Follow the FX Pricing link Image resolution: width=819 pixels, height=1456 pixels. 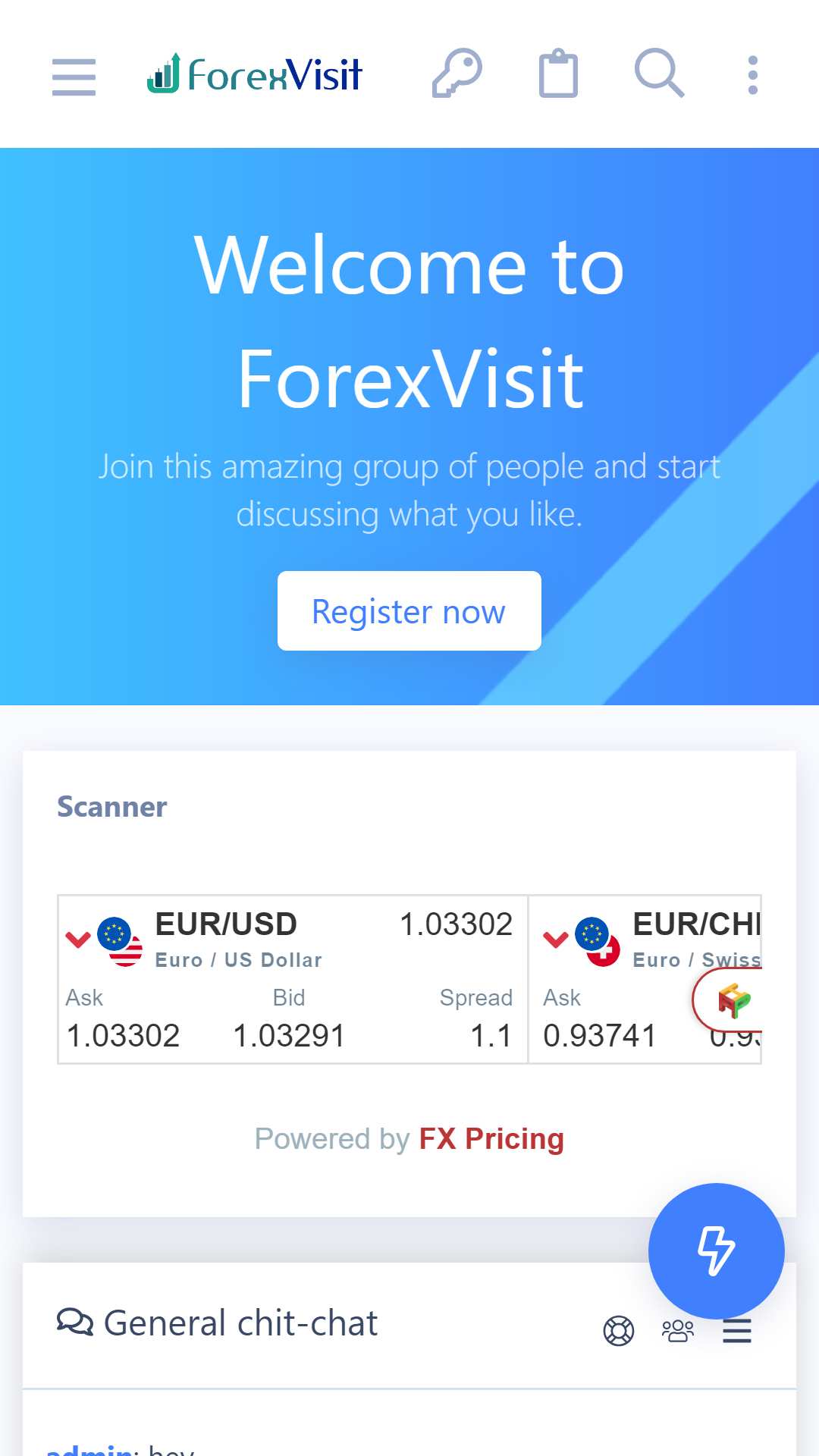pos(491,1138)
